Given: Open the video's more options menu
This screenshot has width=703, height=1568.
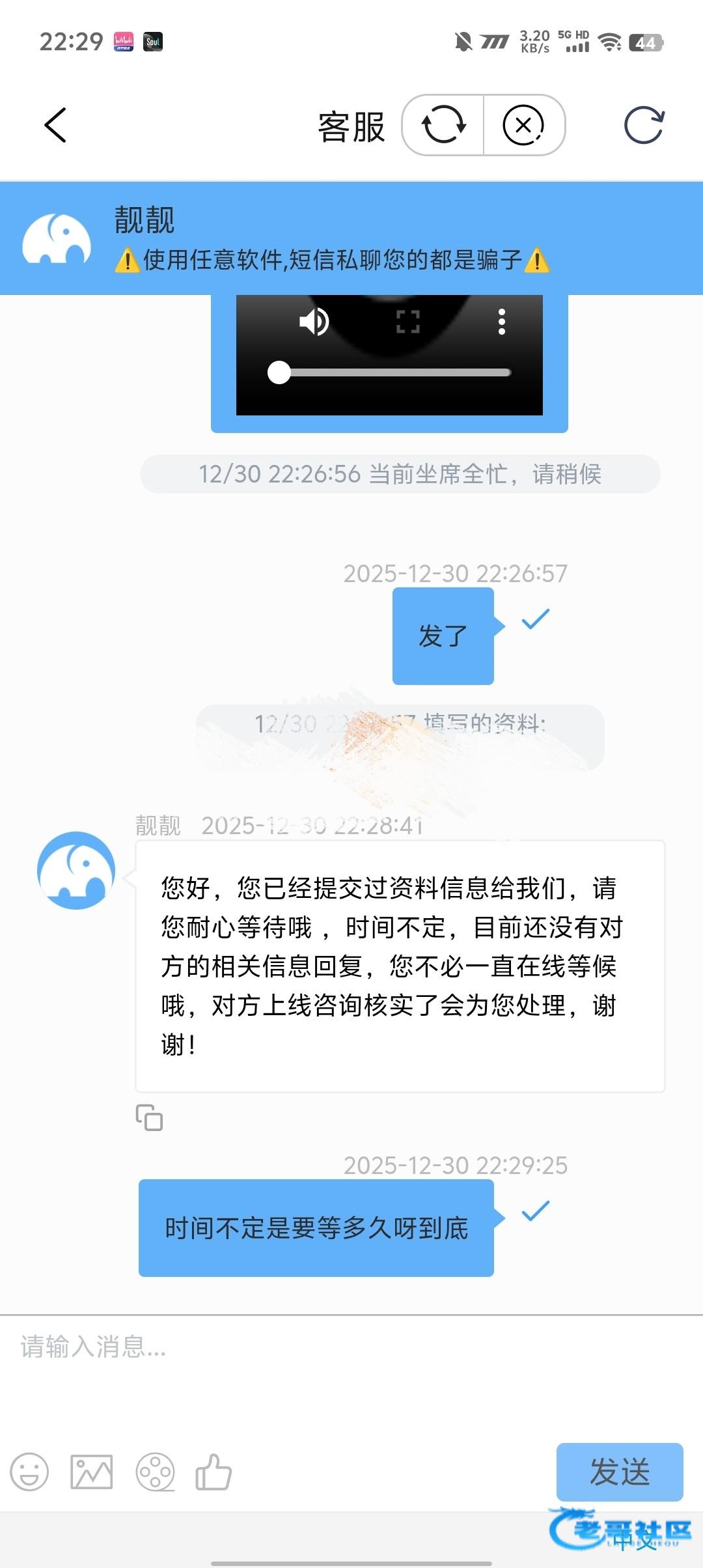Looking at the screenshot, I should 501,322.
